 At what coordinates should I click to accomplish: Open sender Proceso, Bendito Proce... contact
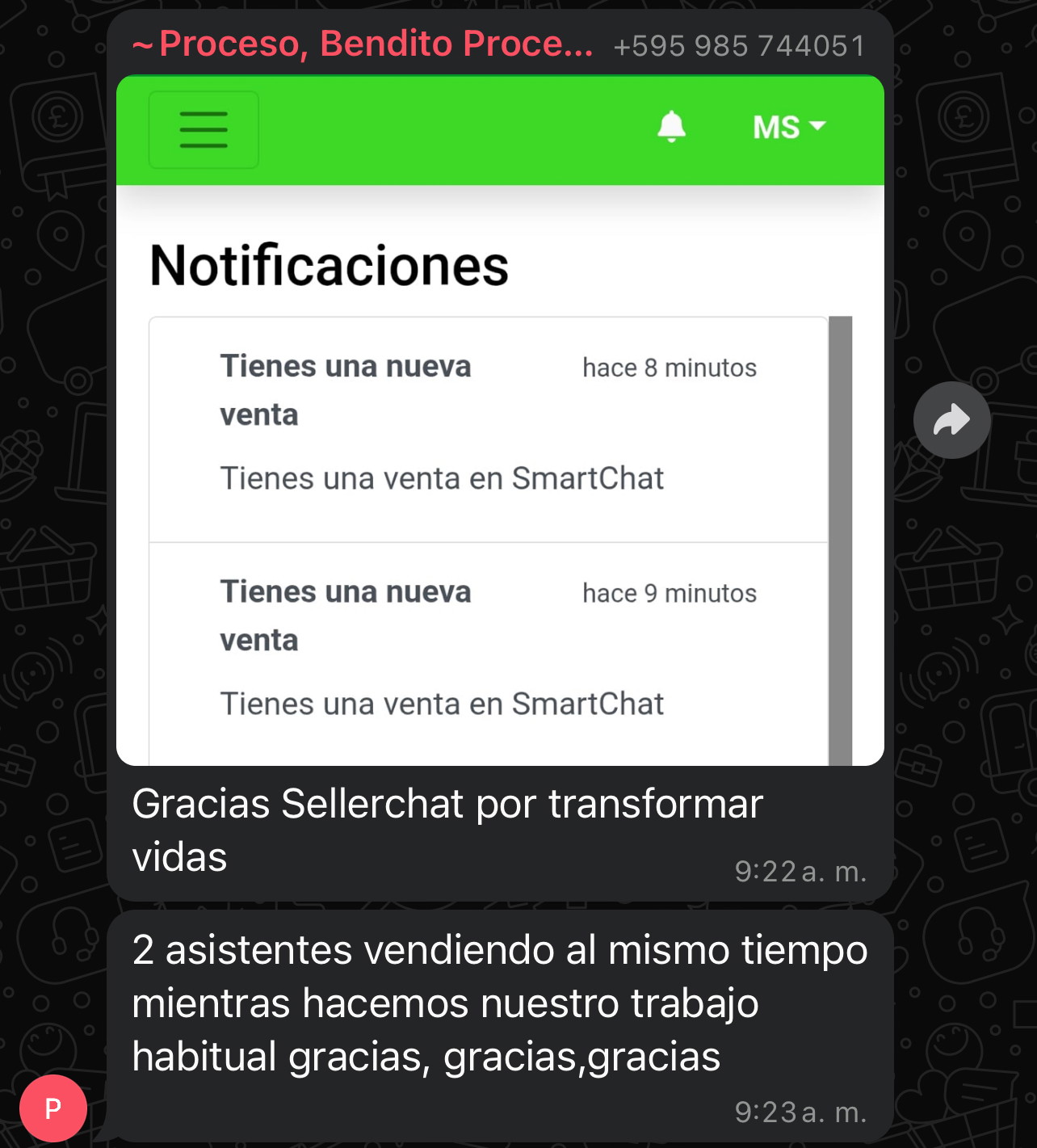364,44
